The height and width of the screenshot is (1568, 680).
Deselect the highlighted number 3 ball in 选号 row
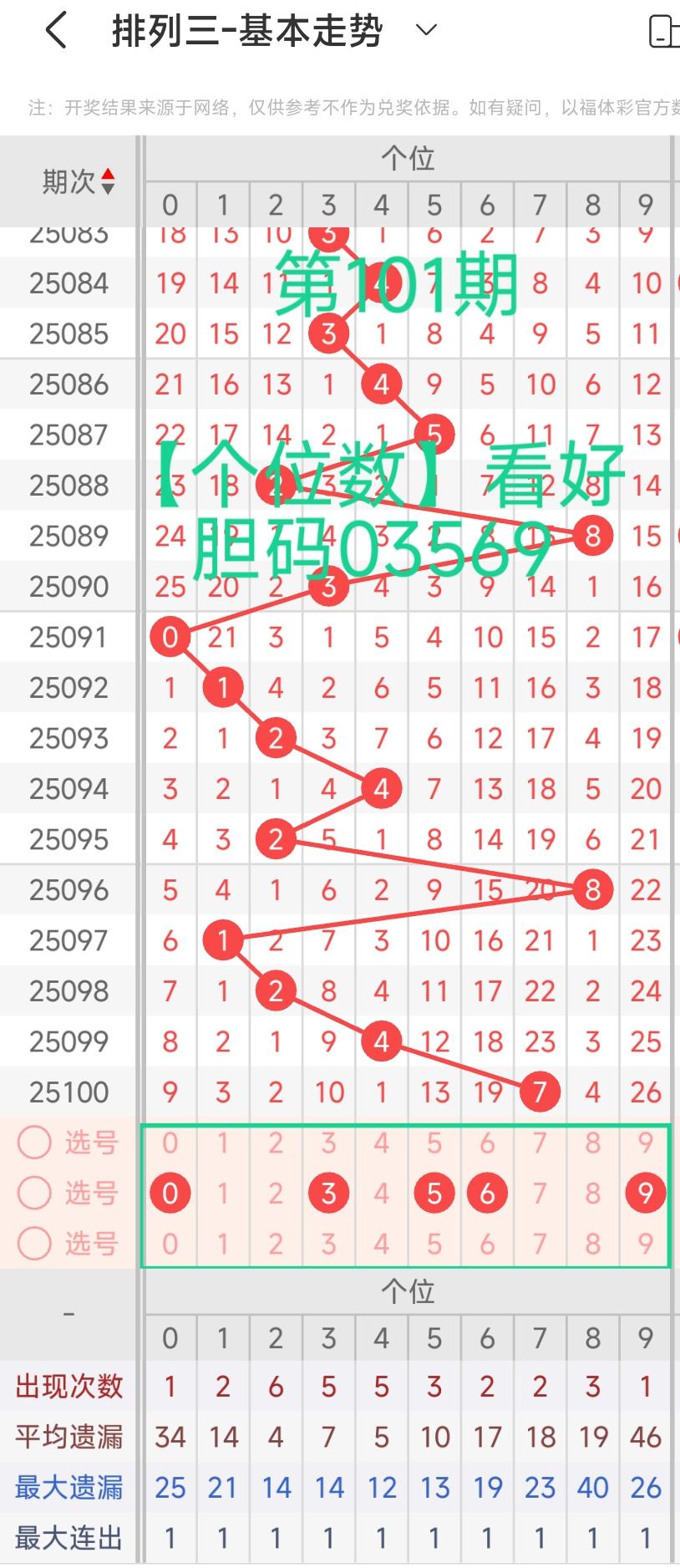329,1193
